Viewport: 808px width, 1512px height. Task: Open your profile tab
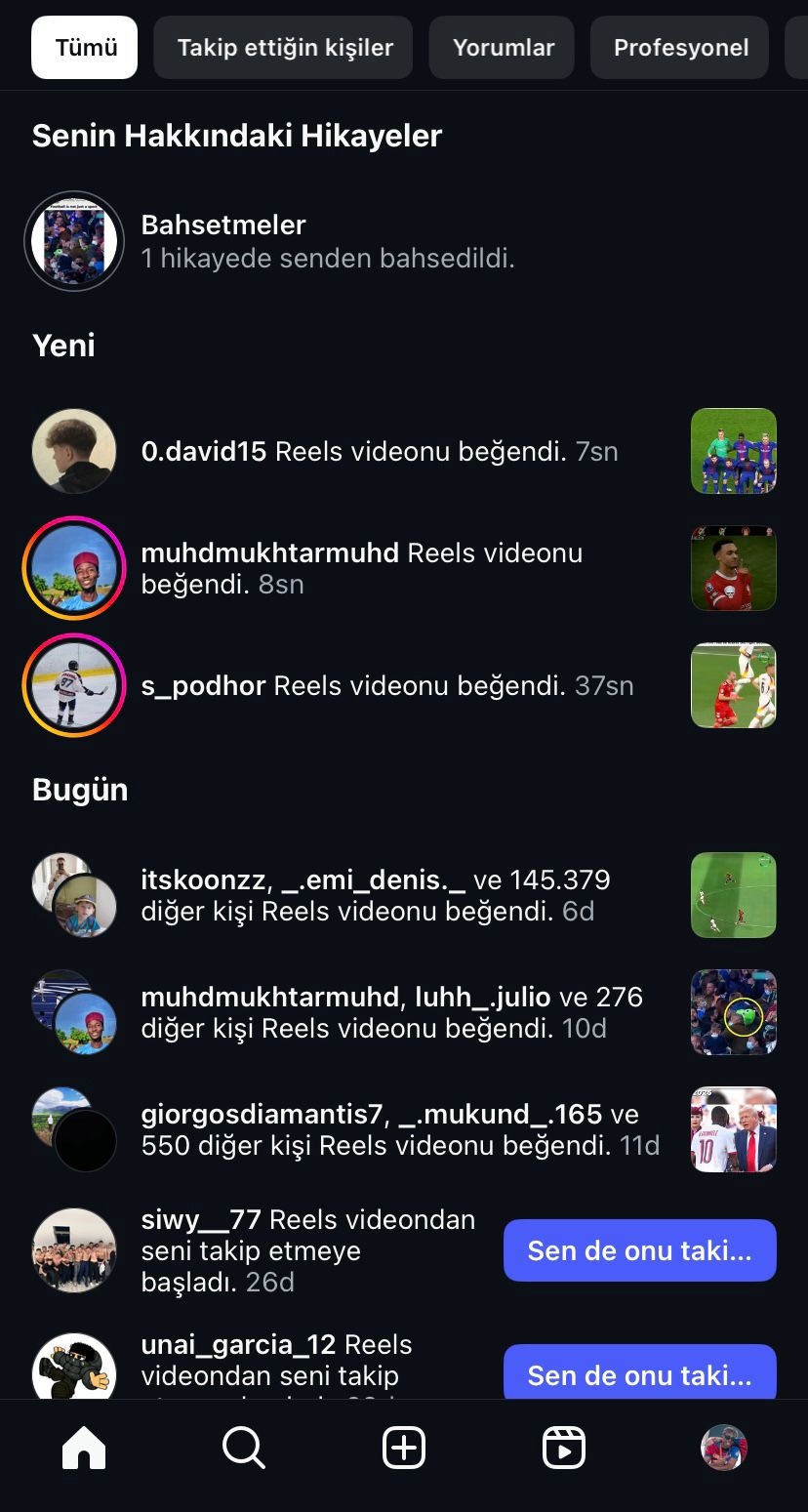[x=723, y=1448]
